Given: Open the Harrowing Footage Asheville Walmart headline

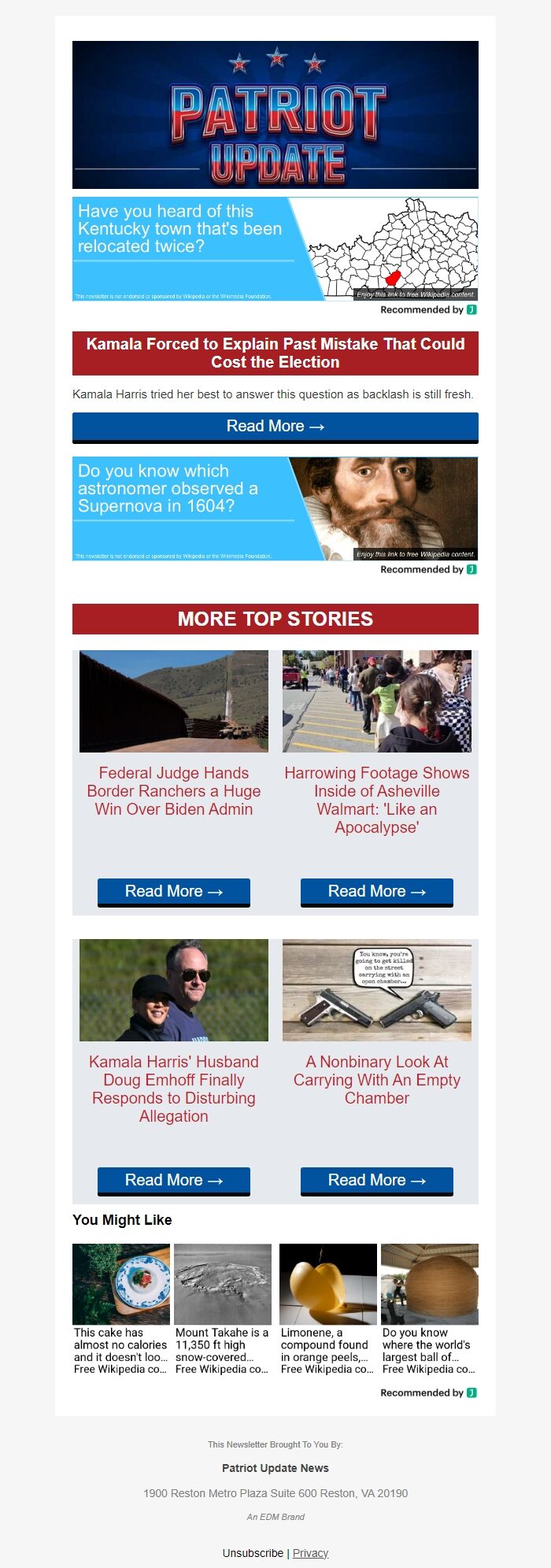Looking at the screenshot, I should [x=376, y=800].
